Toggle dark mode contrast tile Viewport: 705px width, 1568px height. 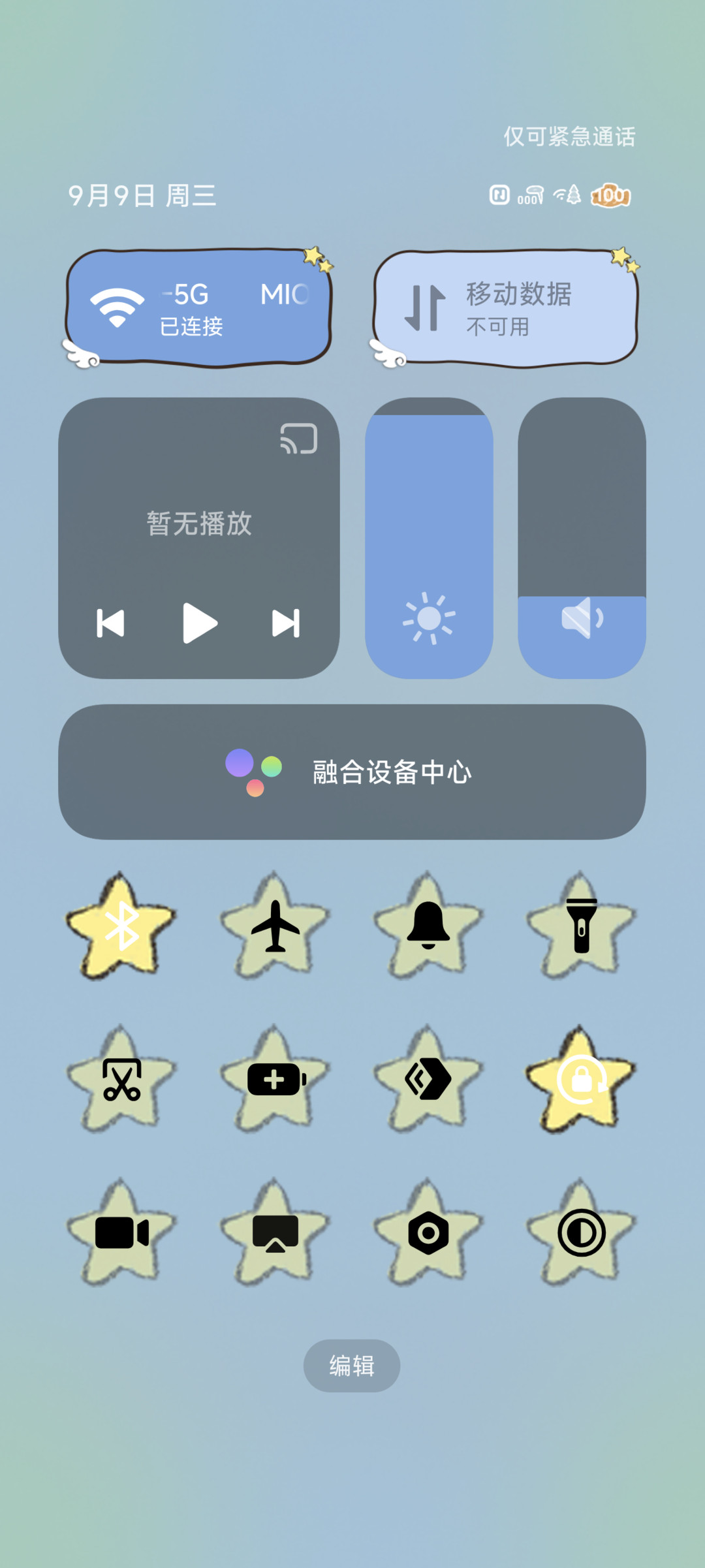click(x=582, y=1232)
